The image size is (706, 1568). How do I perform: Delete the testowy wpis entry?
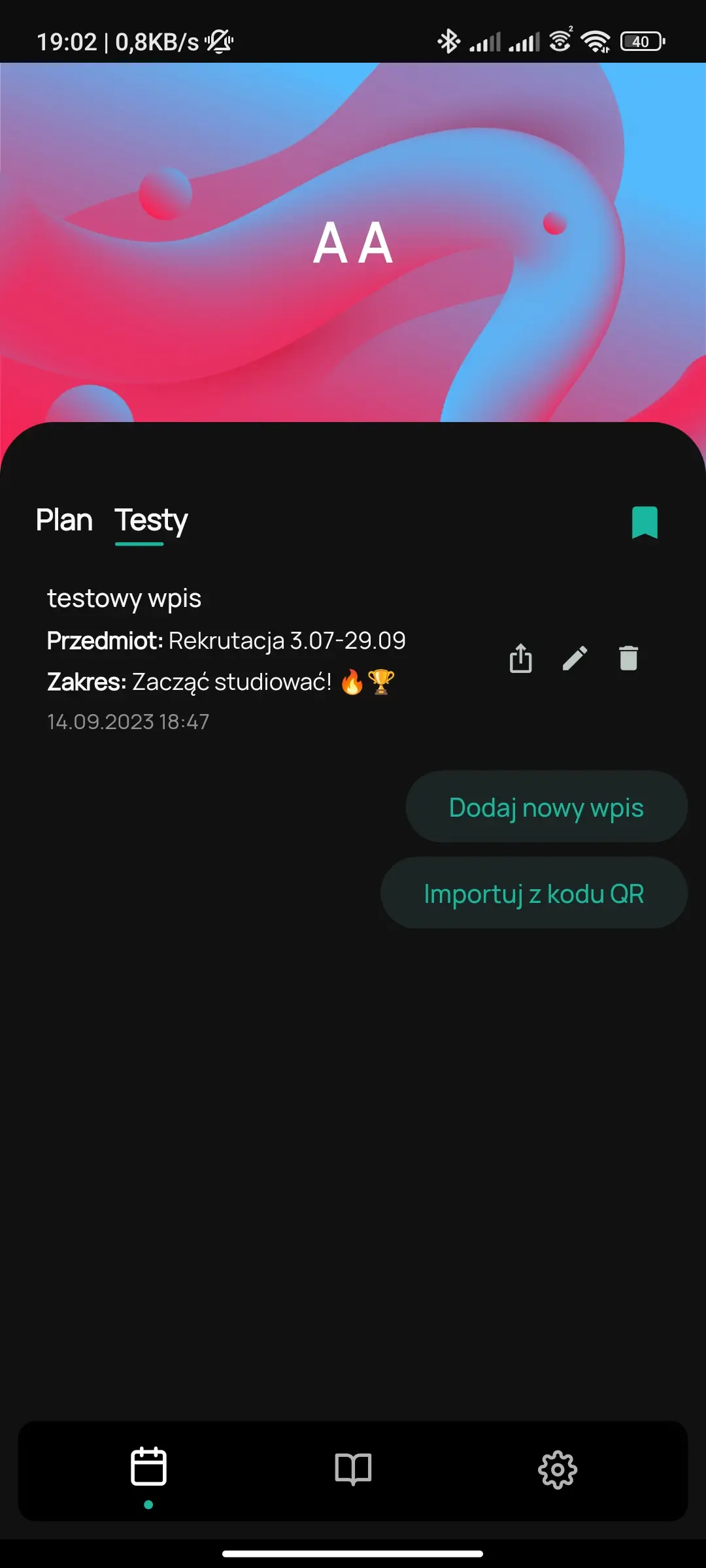pyautogui.click(x=628, y=659)
